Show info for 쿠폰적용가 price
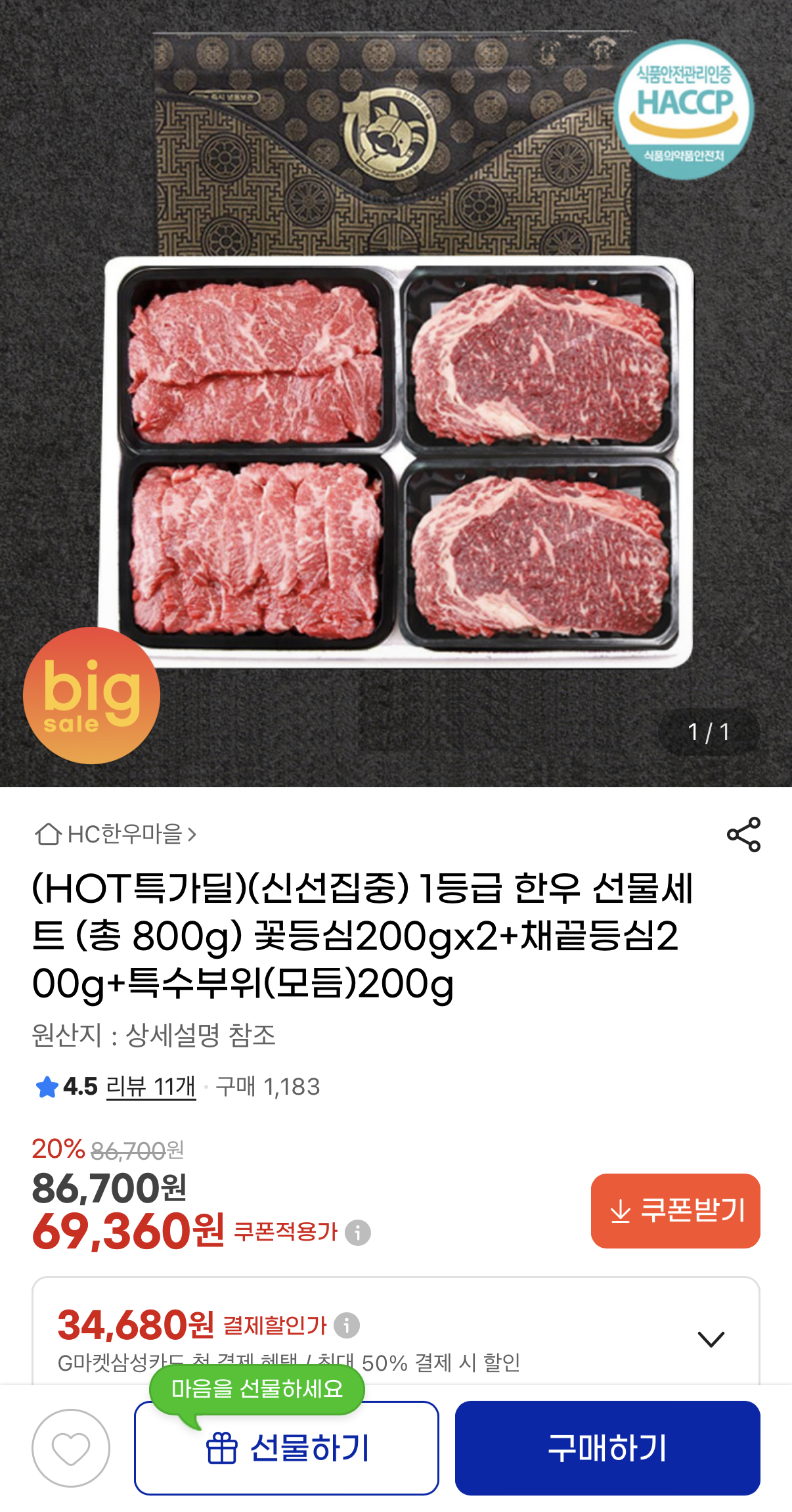This screenshot has height=1512, width=792. (x=358, y=1232)
